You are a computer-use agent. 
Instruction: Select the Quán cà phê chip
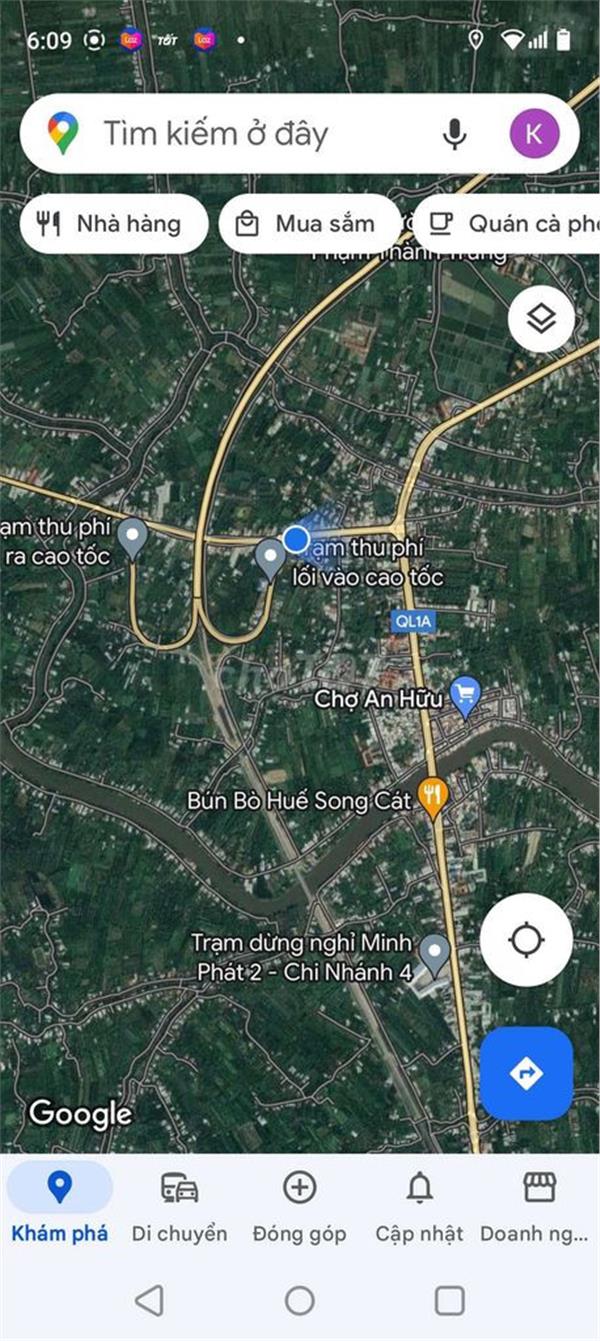[506, 223]
